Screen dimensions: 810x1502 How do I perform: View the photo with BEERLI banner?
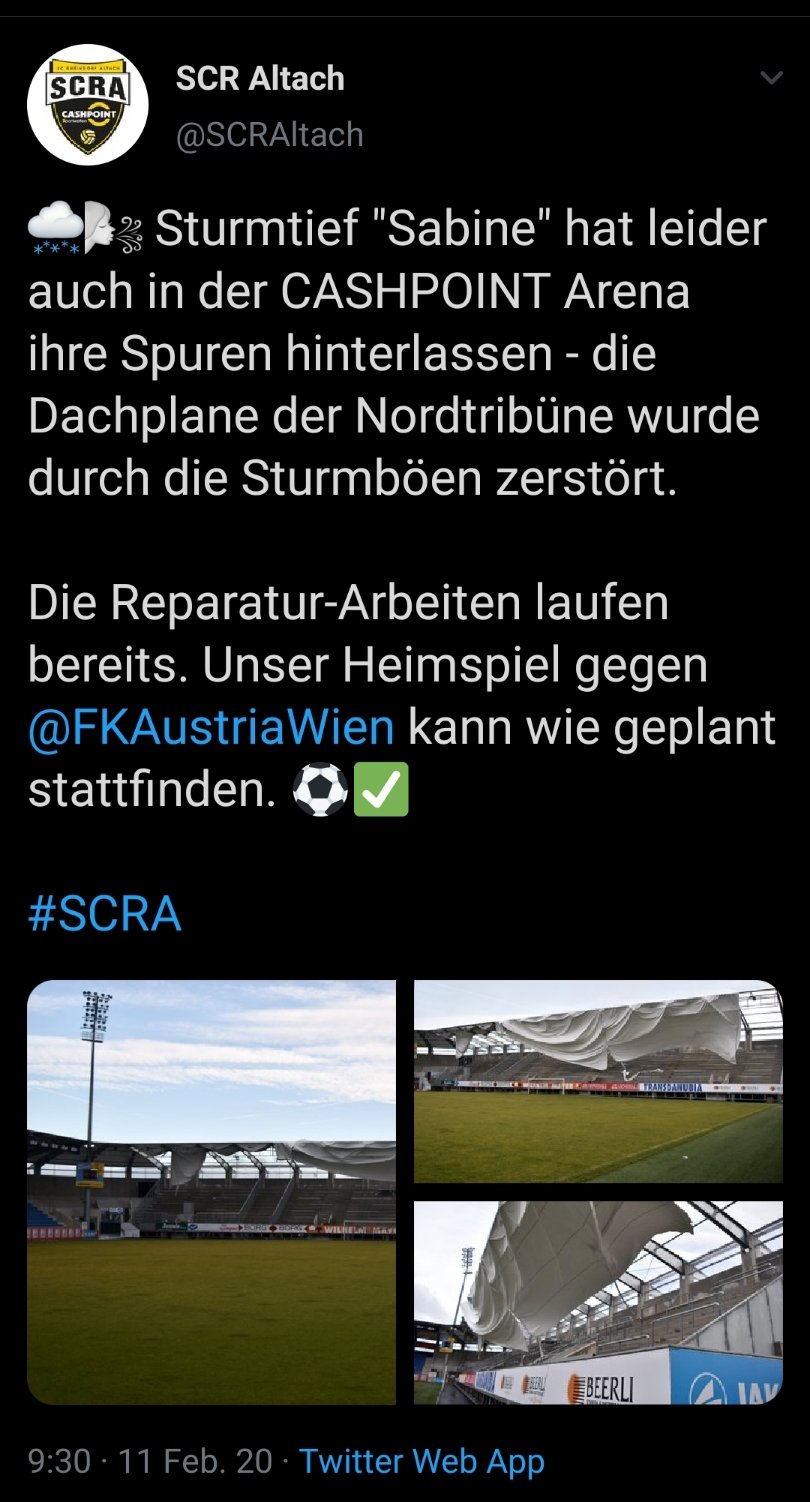tap(598, 1303)
